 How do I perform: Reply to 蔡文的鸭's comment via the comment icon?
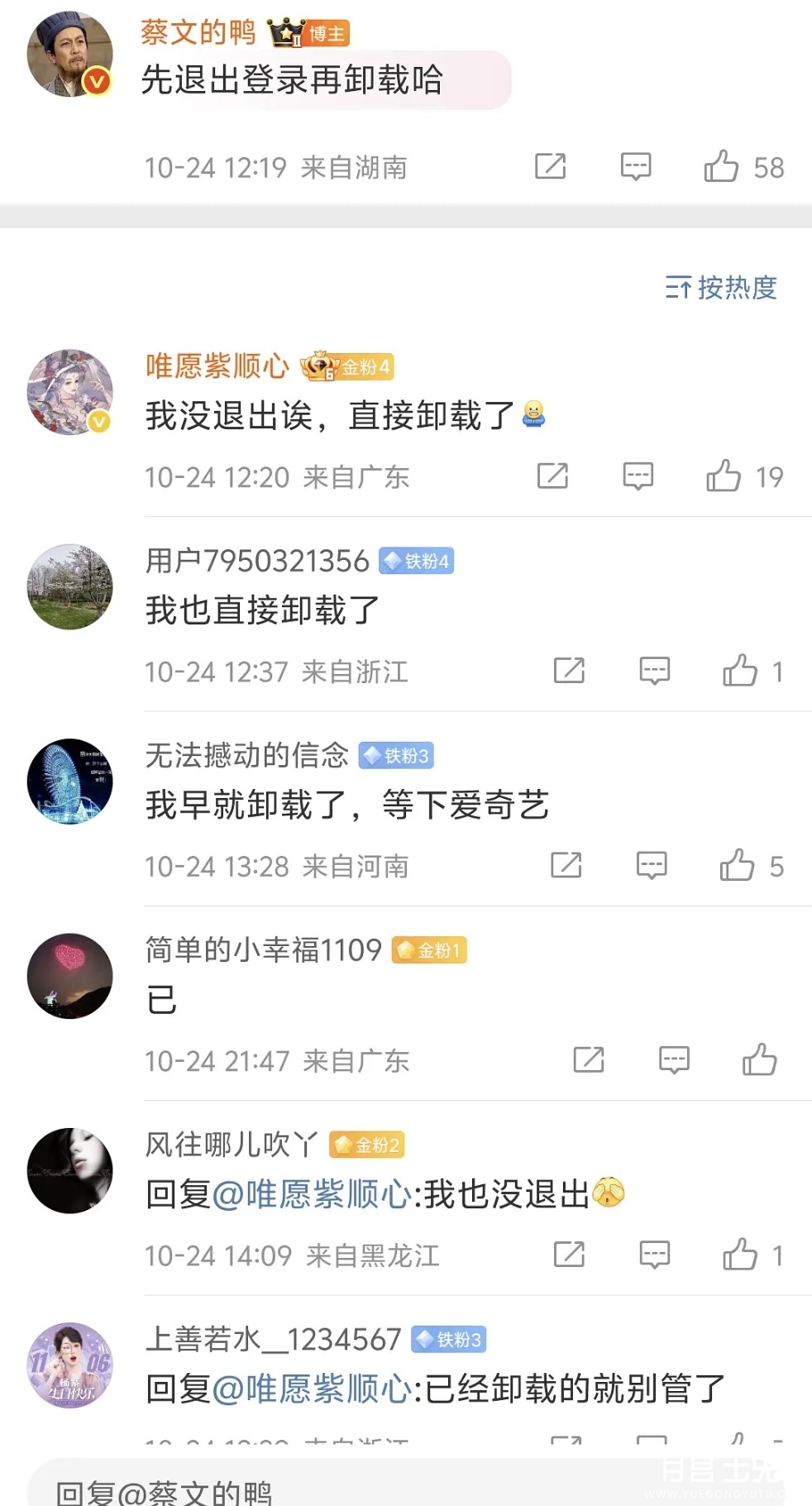coord(636,167)
